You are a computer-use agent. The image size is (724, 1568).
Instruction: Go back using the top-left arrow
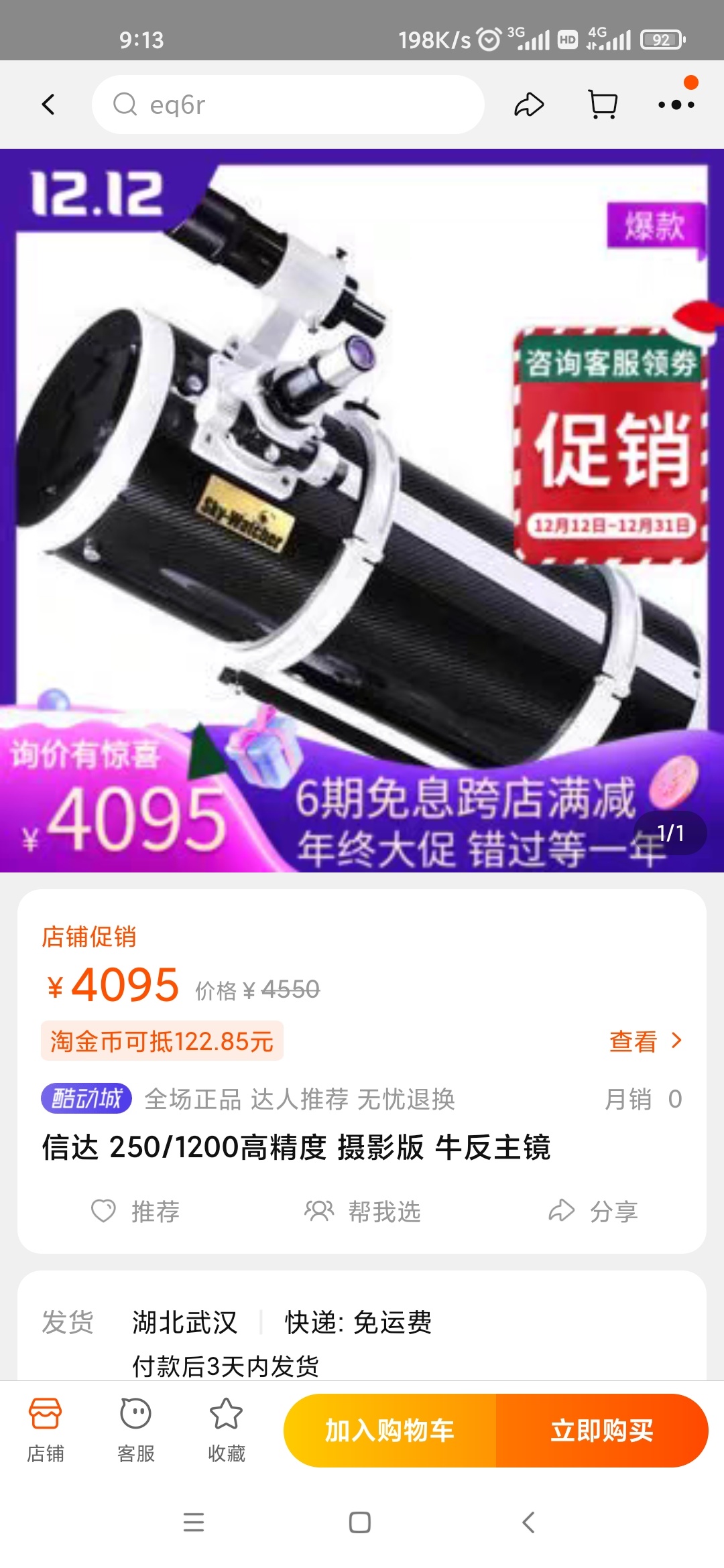[48, 105]
